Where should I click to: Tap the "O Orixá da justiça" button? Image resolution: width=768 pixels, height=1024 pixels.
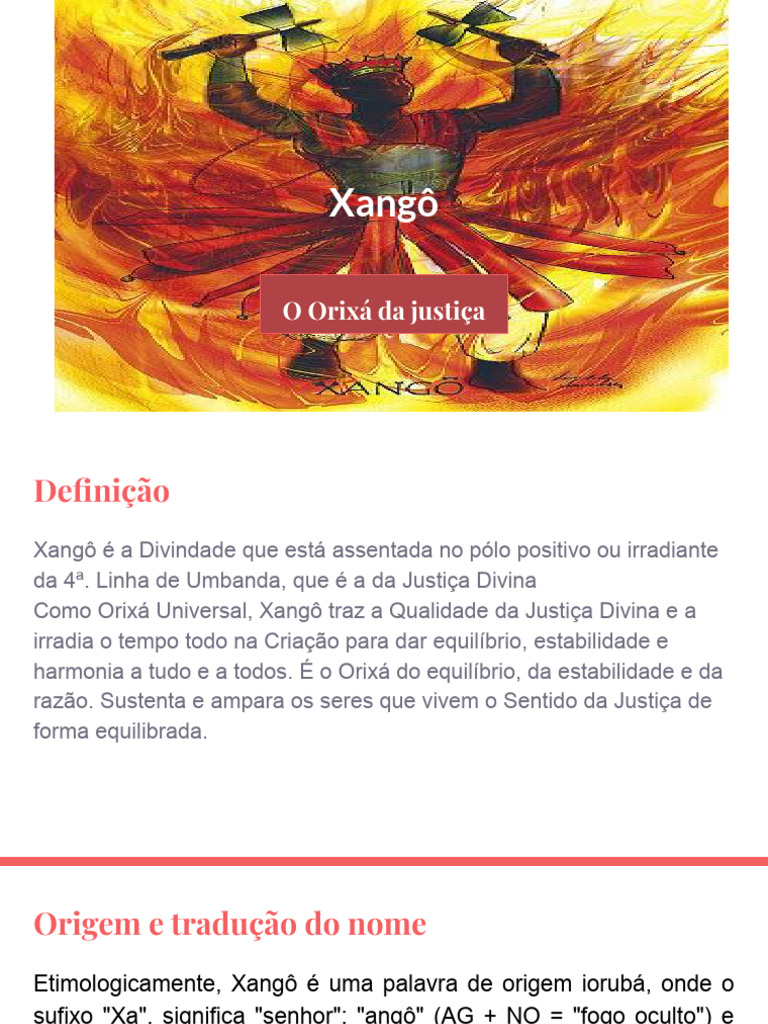(x=384, y=304)
